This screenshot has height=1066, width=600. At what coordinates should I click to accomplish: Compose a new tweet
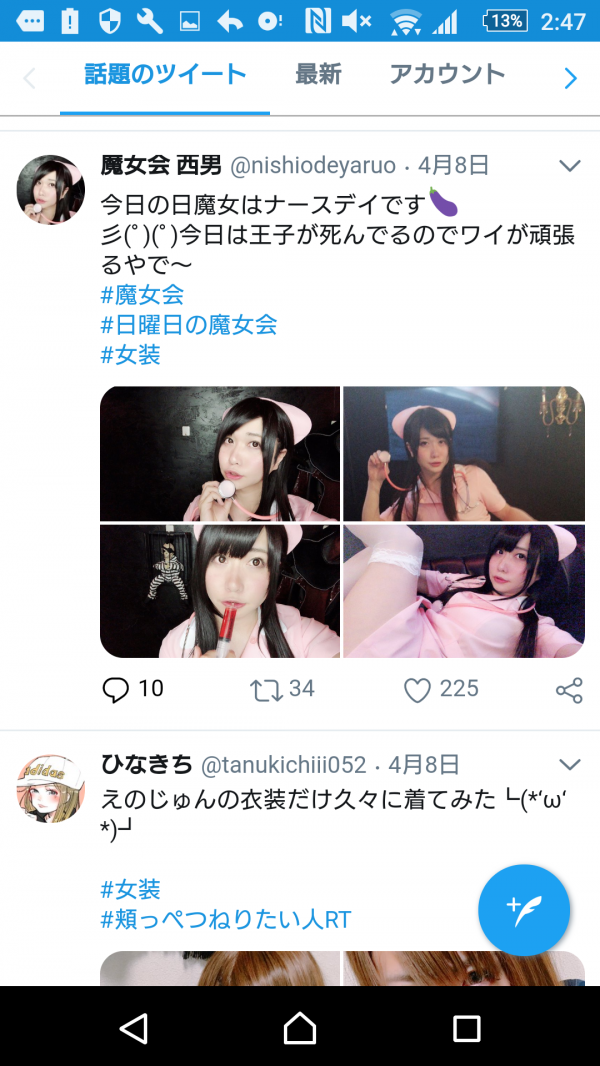524,909
